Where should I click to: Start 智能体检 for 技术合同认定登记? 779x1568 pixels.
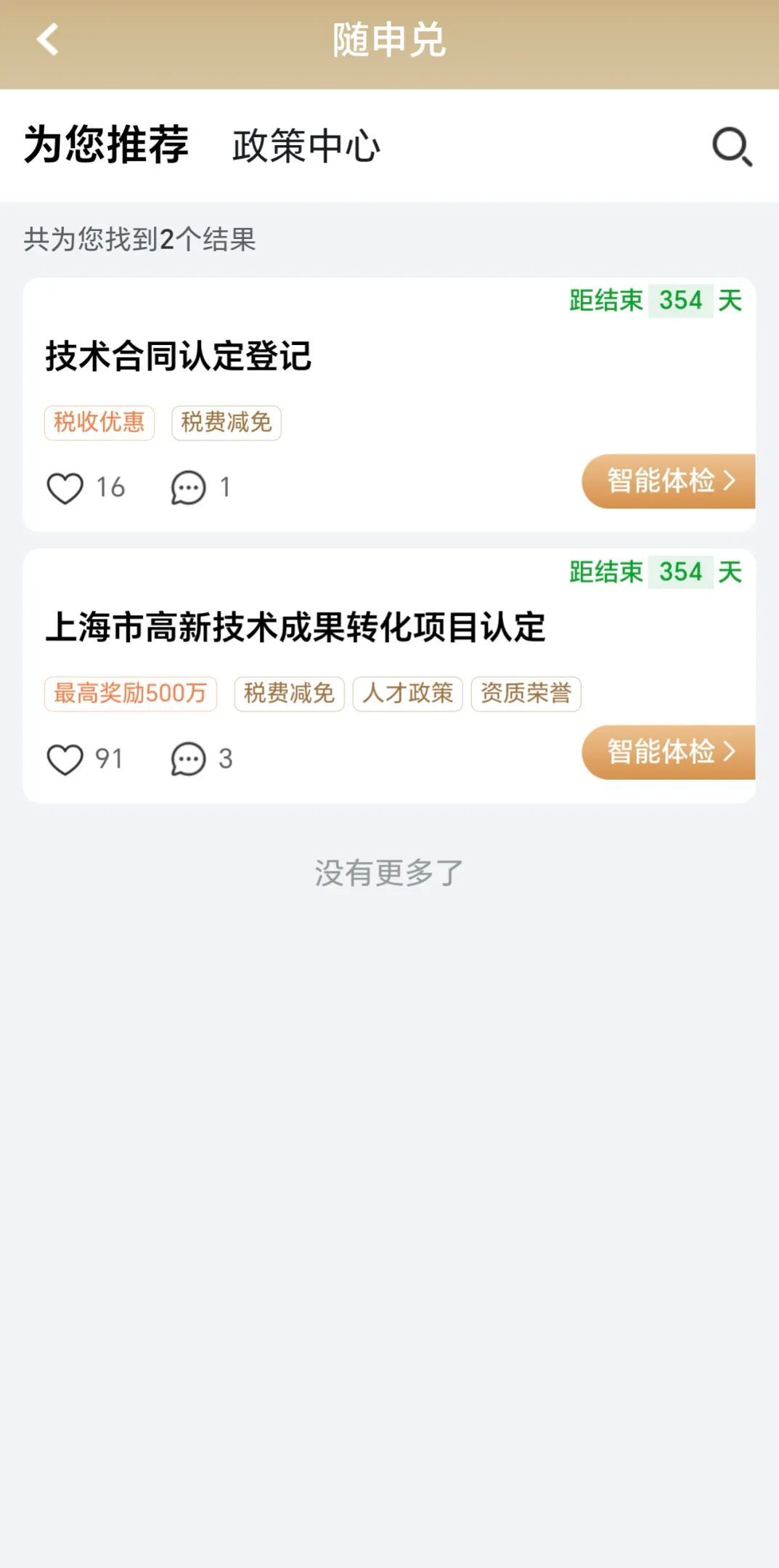tap(669, 482)
